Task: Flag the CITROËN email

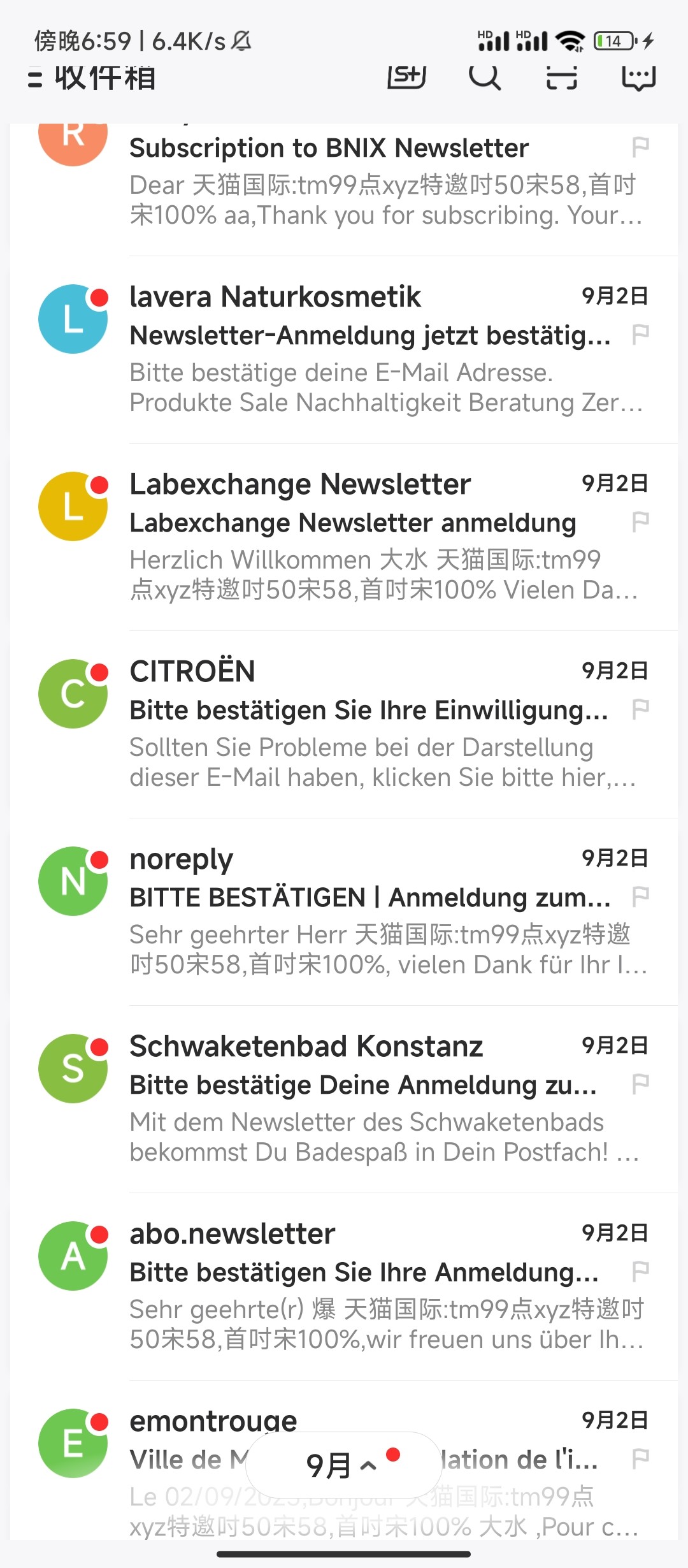Action: 640,709
